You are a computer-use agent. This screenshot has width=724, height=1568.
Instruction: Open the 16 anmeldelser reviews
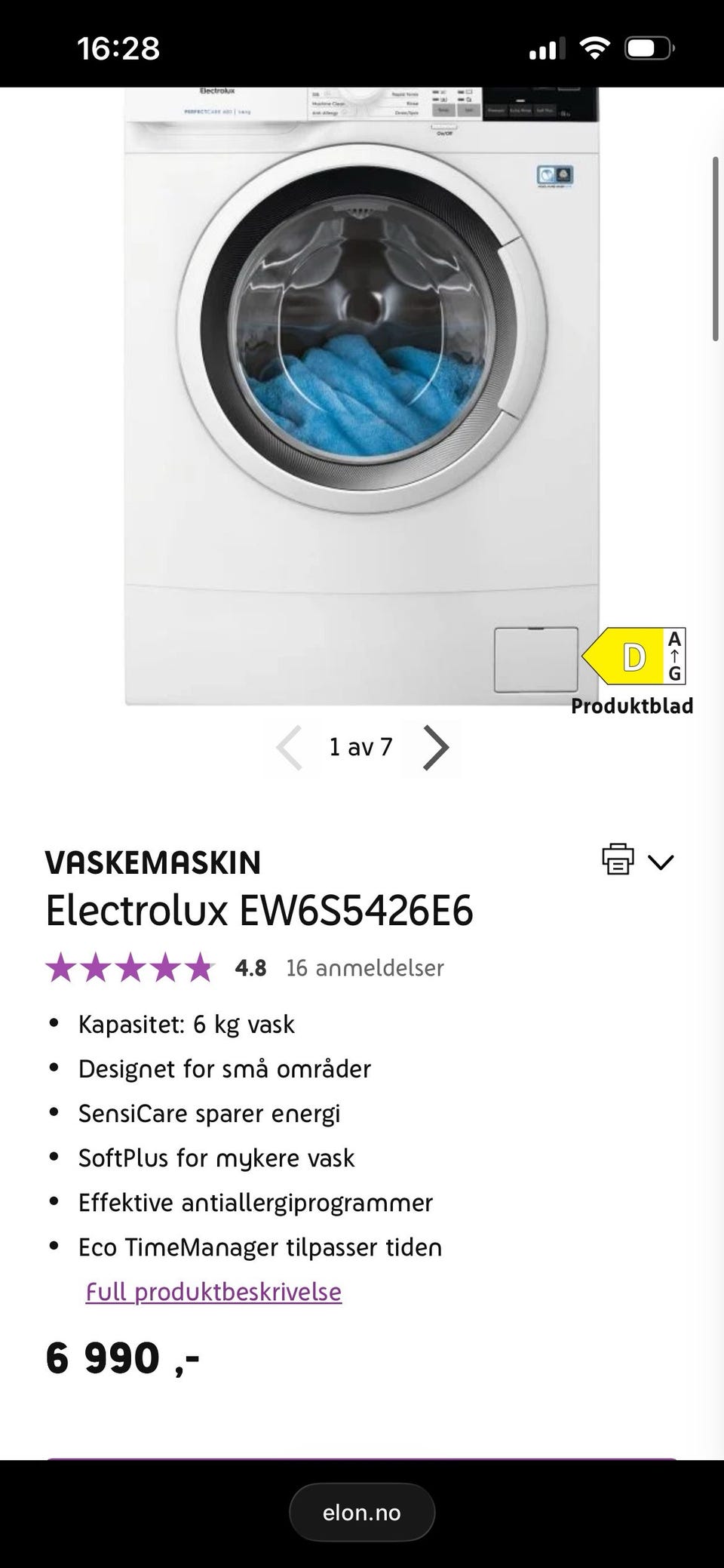(x=365, y=968)
